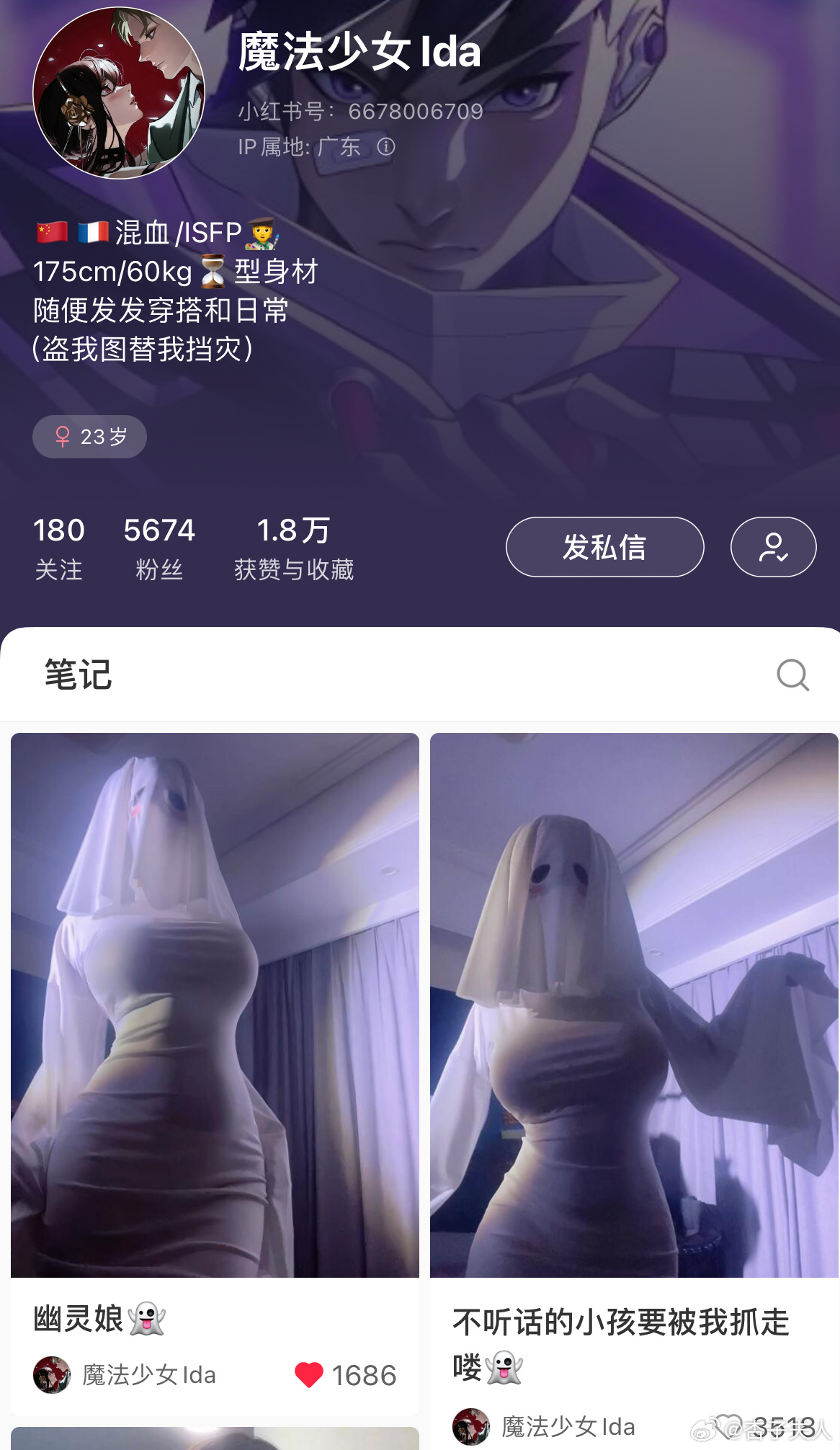This screenshot has height=1450, width=840.
Task: View 1.8万 获赞与收藏 details
Action: [293, 548]
